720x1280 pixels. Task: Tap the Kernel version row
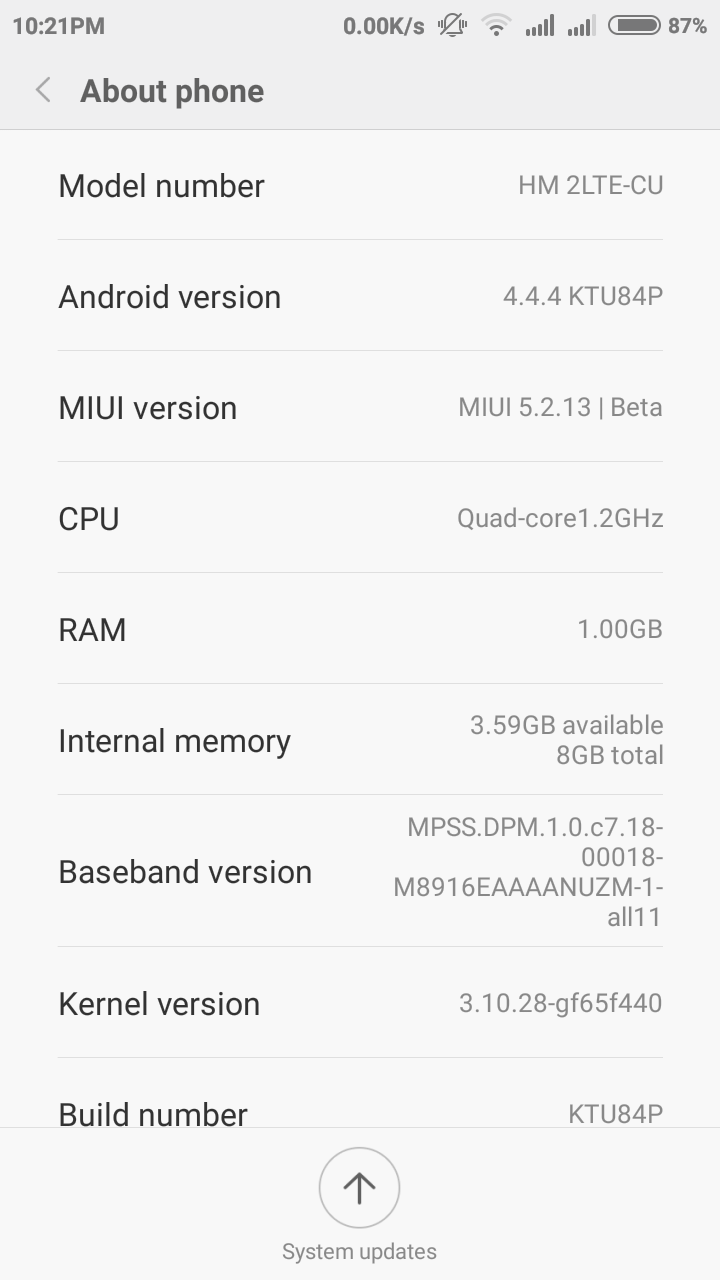tap(360, 1003)
